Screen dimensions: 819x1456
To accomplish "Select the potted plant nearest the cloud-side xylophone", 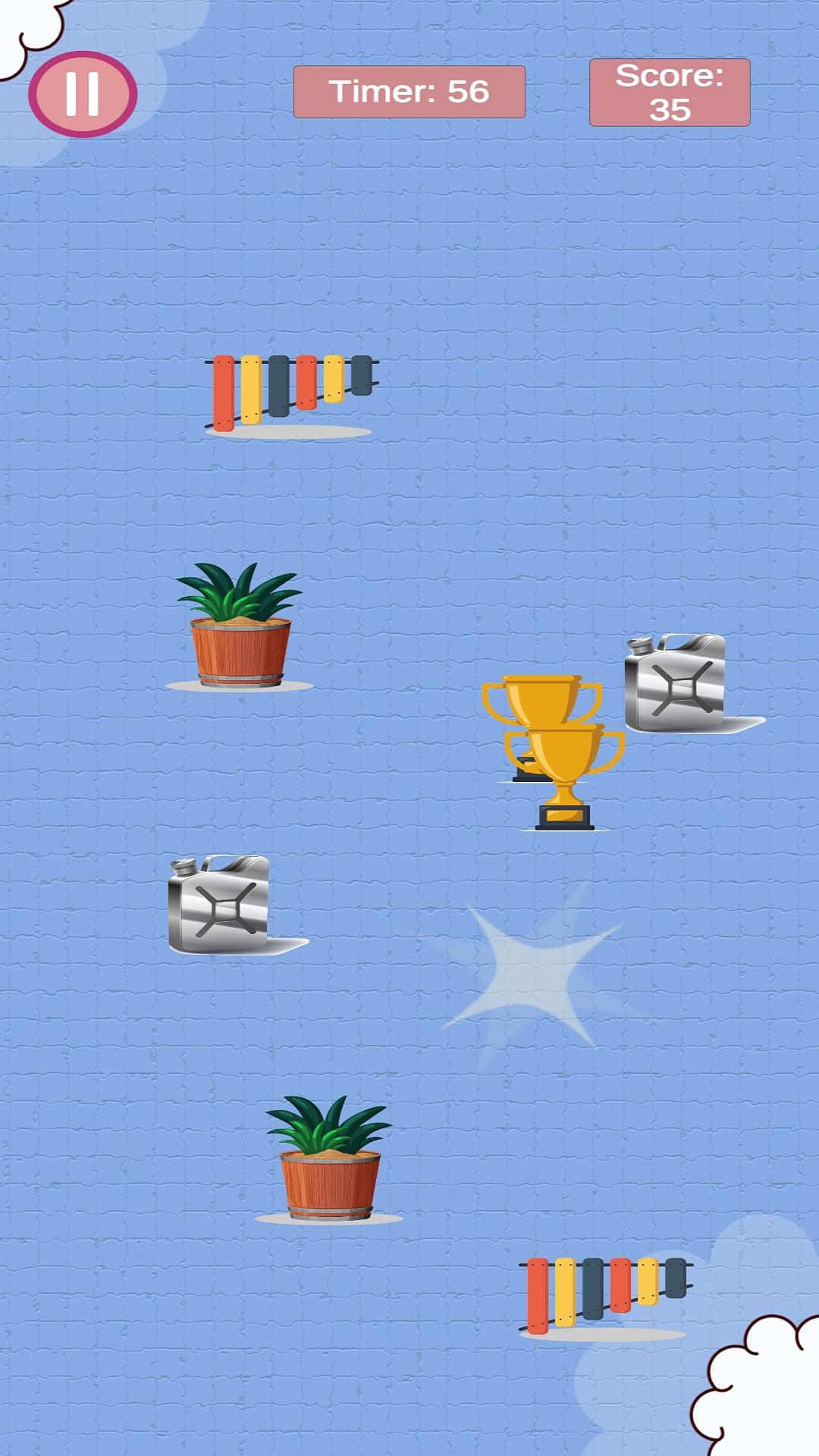I will coord(329,1160).
